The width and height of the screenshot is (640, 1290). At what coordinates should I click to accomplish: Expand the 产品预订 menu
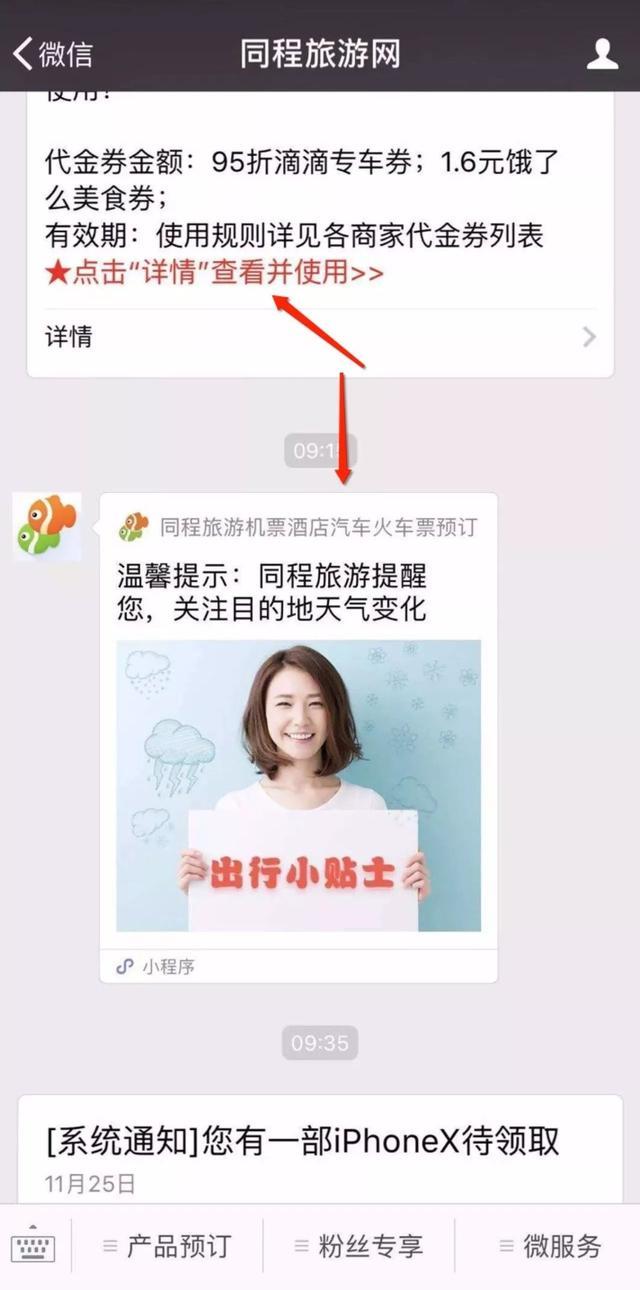coord(167,1246)
